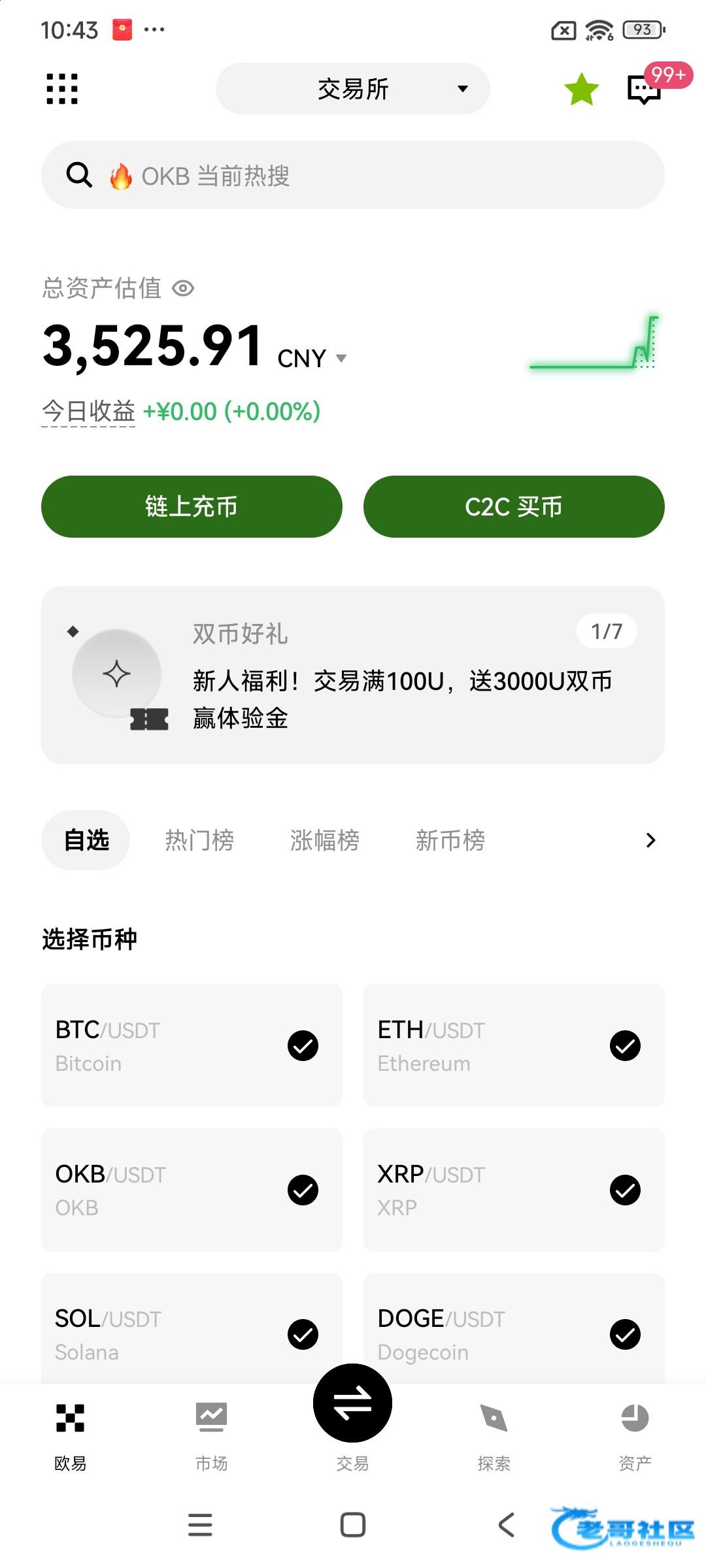Screen dimensions: 706x1568
Task: Open the grid menu icon
Action: 62,89
